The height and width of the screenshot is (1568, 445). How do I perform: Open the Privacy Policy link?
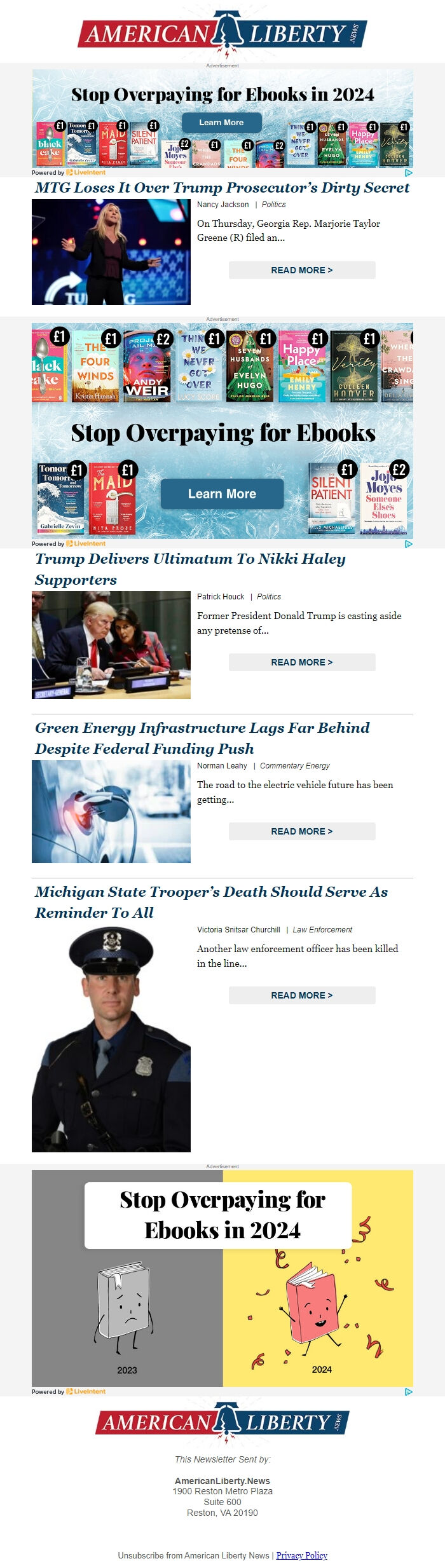(x=301, y=1555)
